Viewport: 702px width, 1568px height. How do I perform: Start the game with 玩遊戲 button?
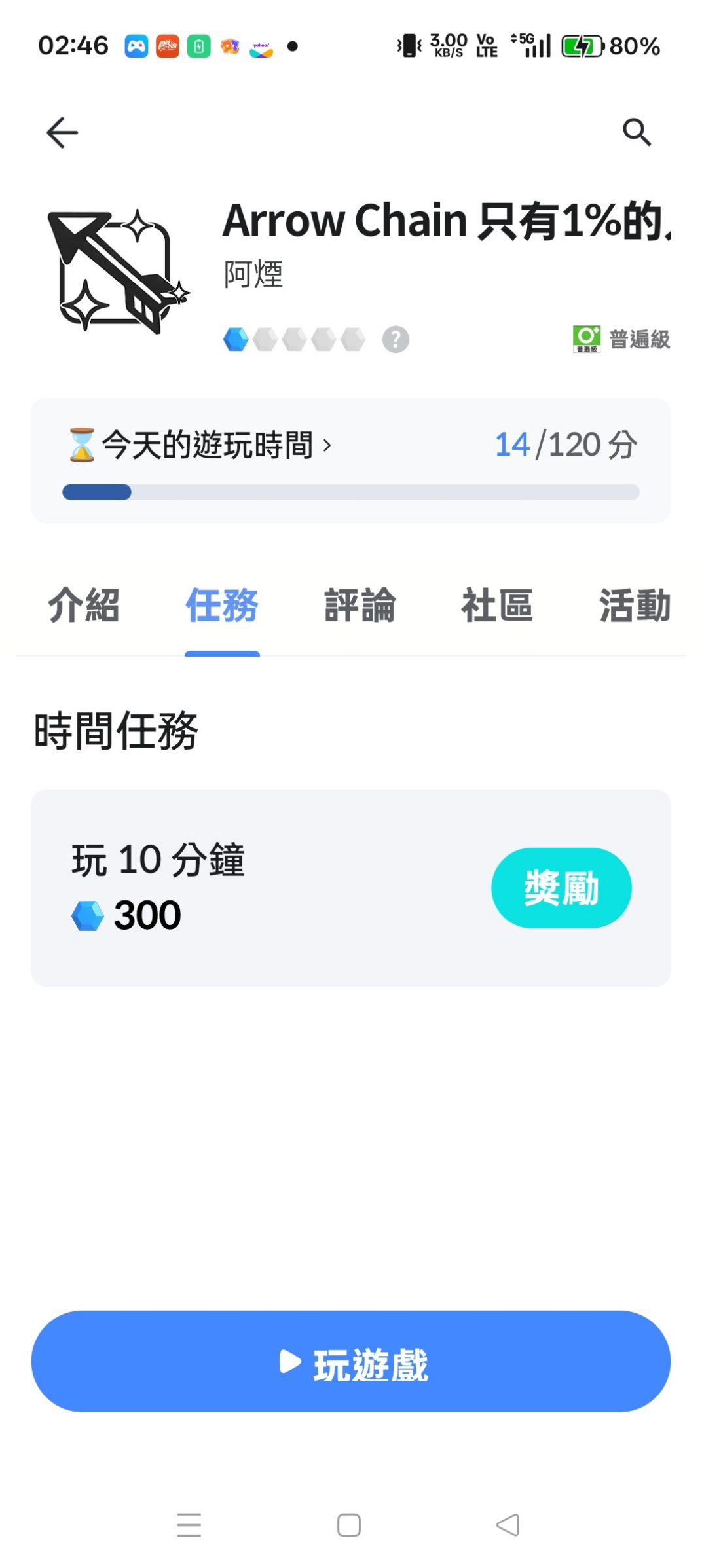click(x=351, y=1361)
